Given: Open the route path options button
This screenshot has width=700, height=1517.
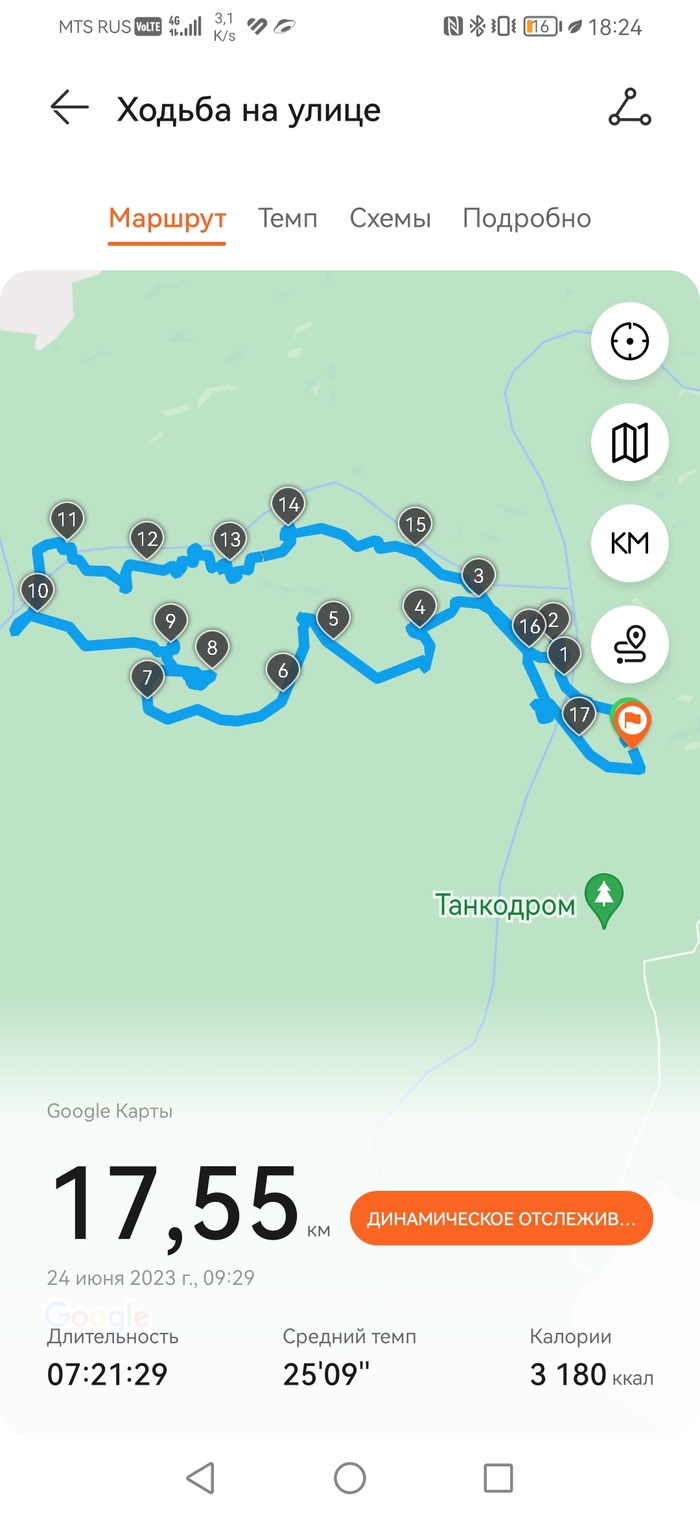Looking at the screenshot, I should pyautogui.click(x=630, y=645).
